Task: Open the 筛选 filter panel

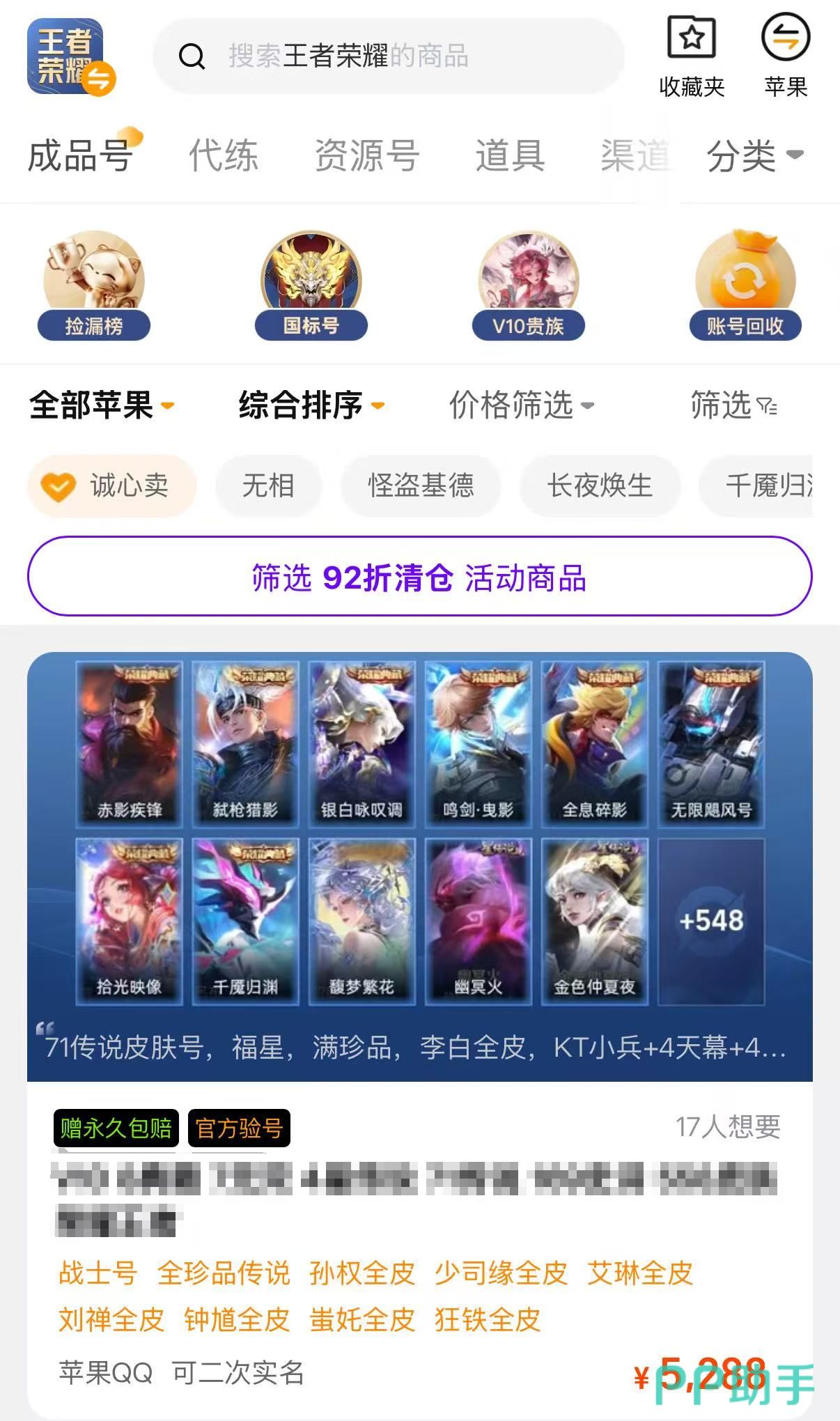Action: tap(733, 405)
